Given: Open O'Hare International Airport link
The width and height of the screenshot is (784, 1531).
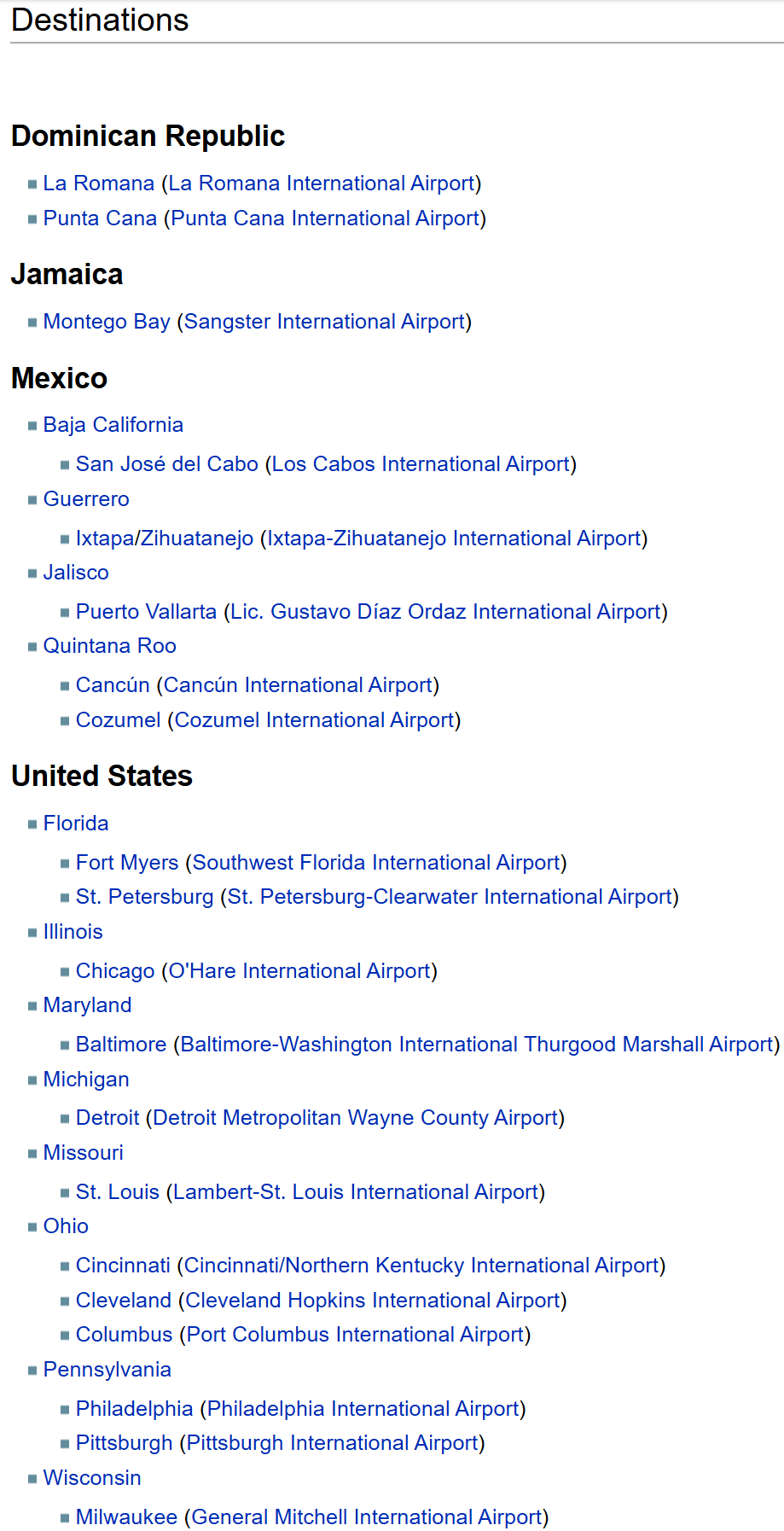Looking at the screenshot, I should click(299, 971).
